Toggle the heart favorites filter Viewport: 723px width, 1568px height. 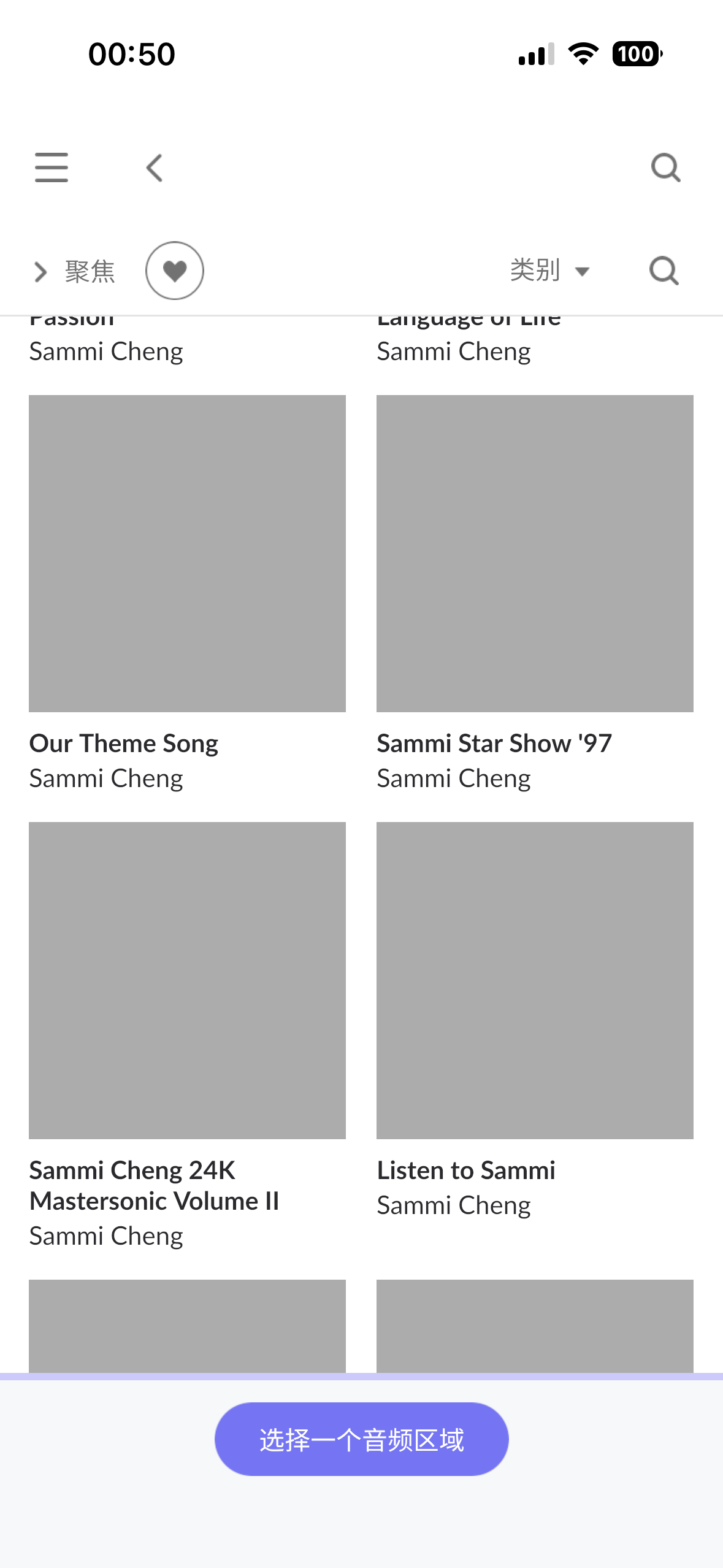tap(175, 271)
